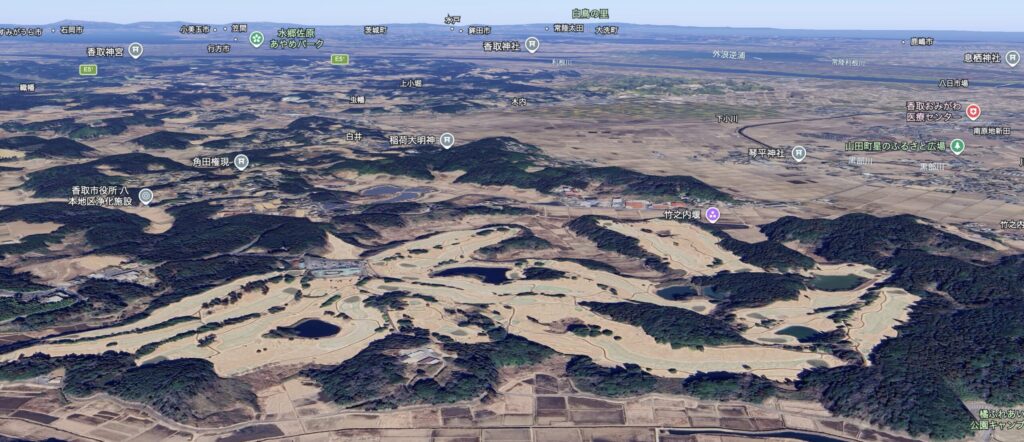Viewport: 1024px width, 442px height.
Task: Open the 香取神宮 shrine marker
Action: click(135, 50)
